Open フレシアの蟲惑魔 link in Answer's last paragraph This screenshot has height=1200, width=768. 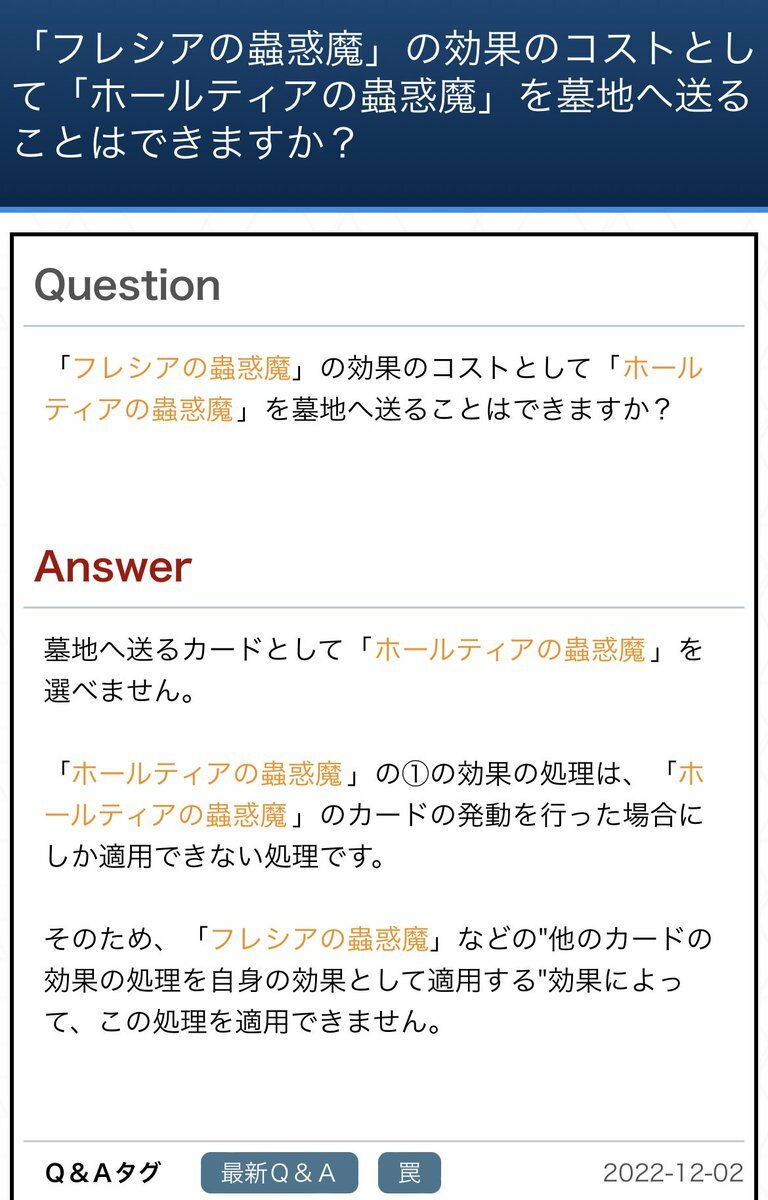point(319,939)
